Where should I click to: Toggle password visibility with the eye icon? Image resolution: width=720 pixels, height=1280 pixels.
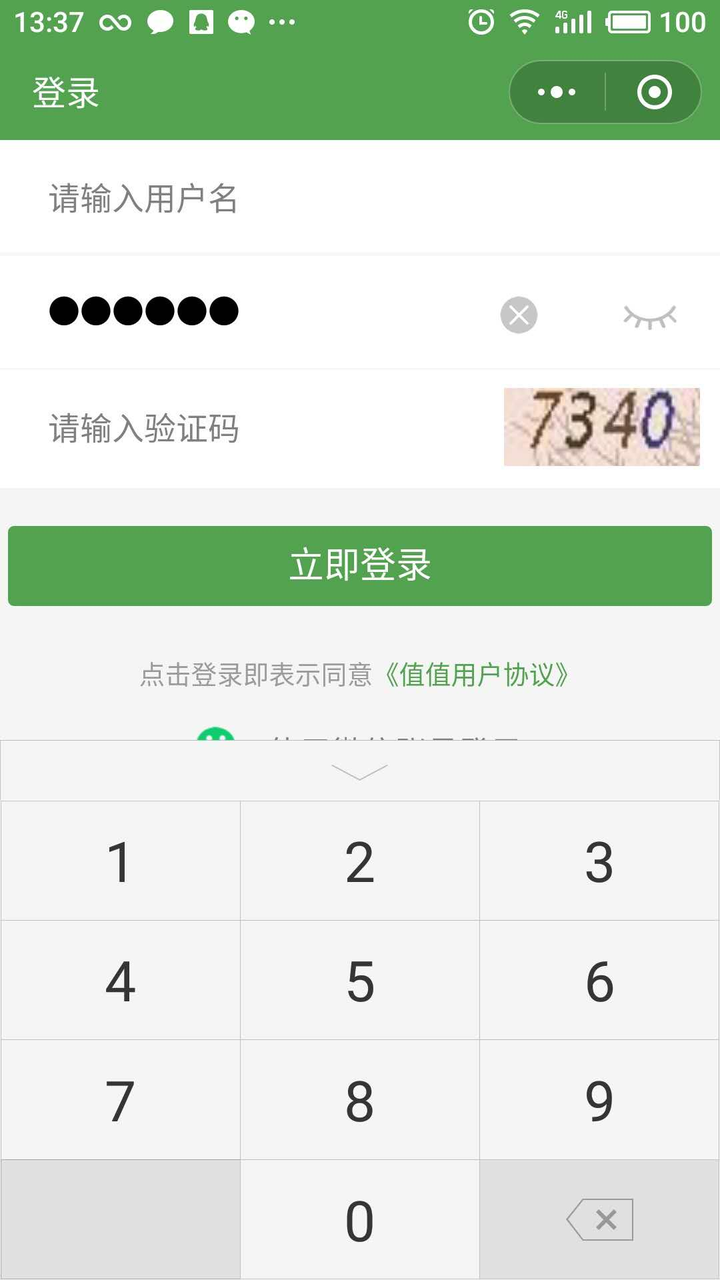(650, 316)
